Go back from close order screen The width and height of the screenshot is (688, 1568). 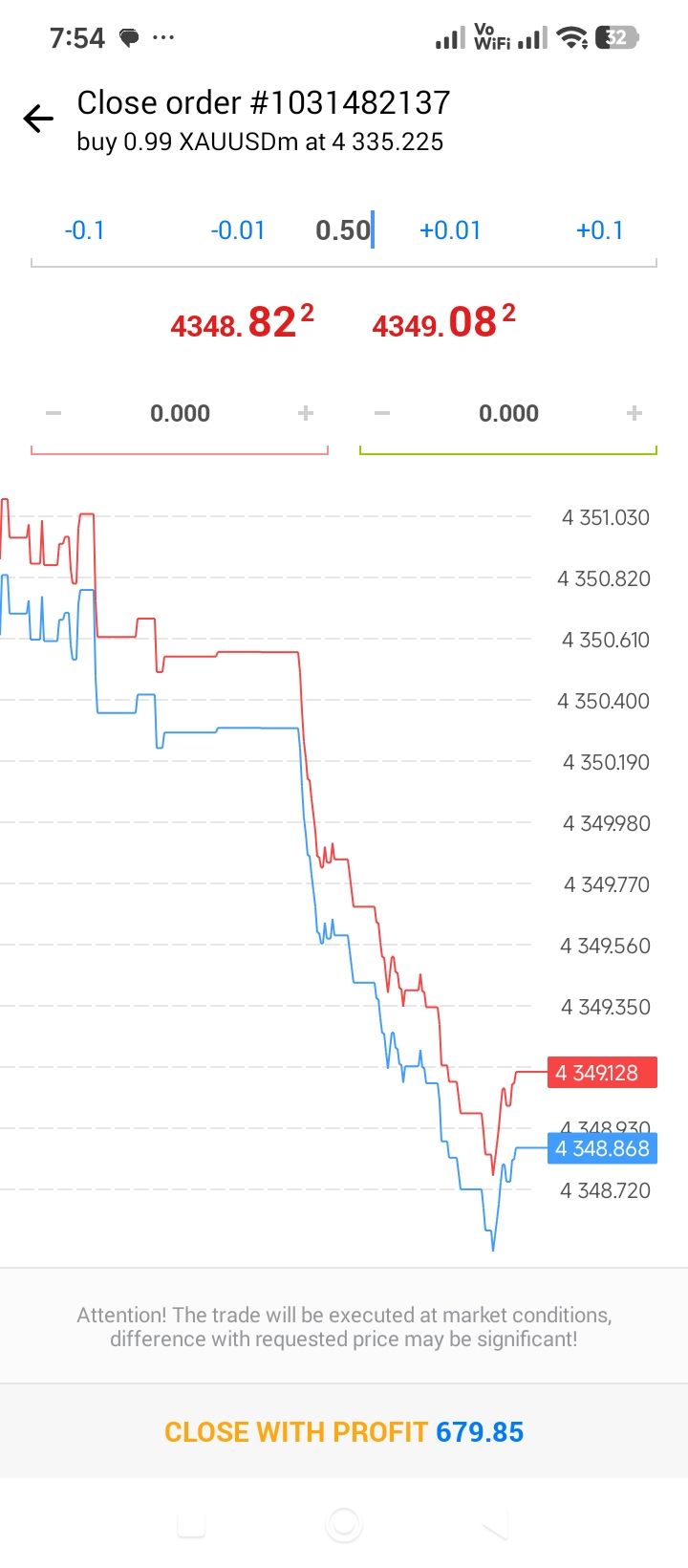pos(38,120)
